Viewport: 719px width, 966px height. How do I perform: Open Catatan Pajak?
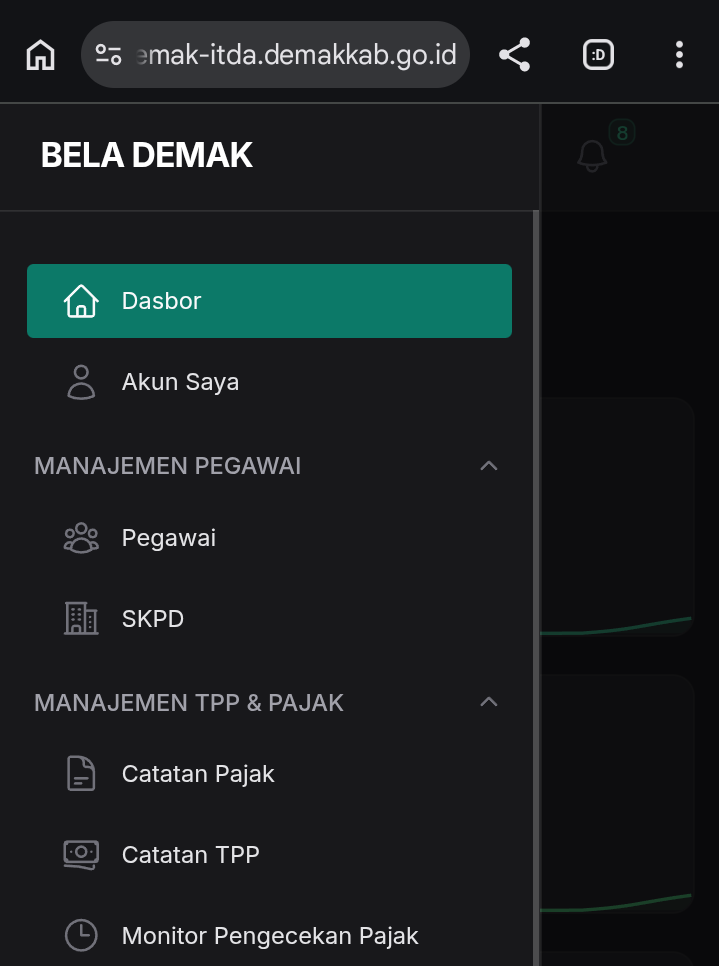[x=197, y=774]
